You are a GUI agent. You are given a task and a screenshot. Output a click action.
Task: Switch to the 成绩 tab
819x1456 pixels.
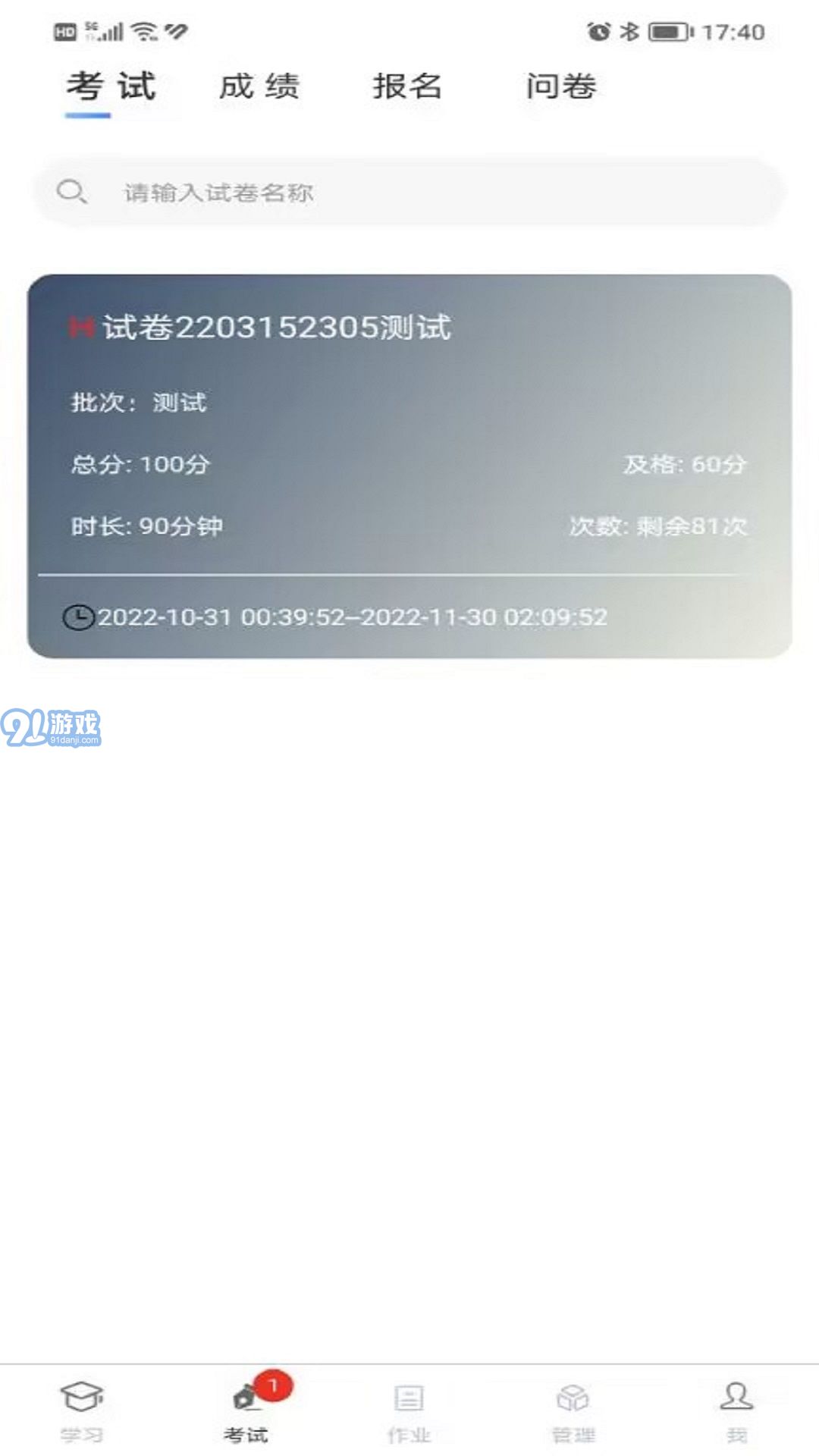(x=259, y=86)
